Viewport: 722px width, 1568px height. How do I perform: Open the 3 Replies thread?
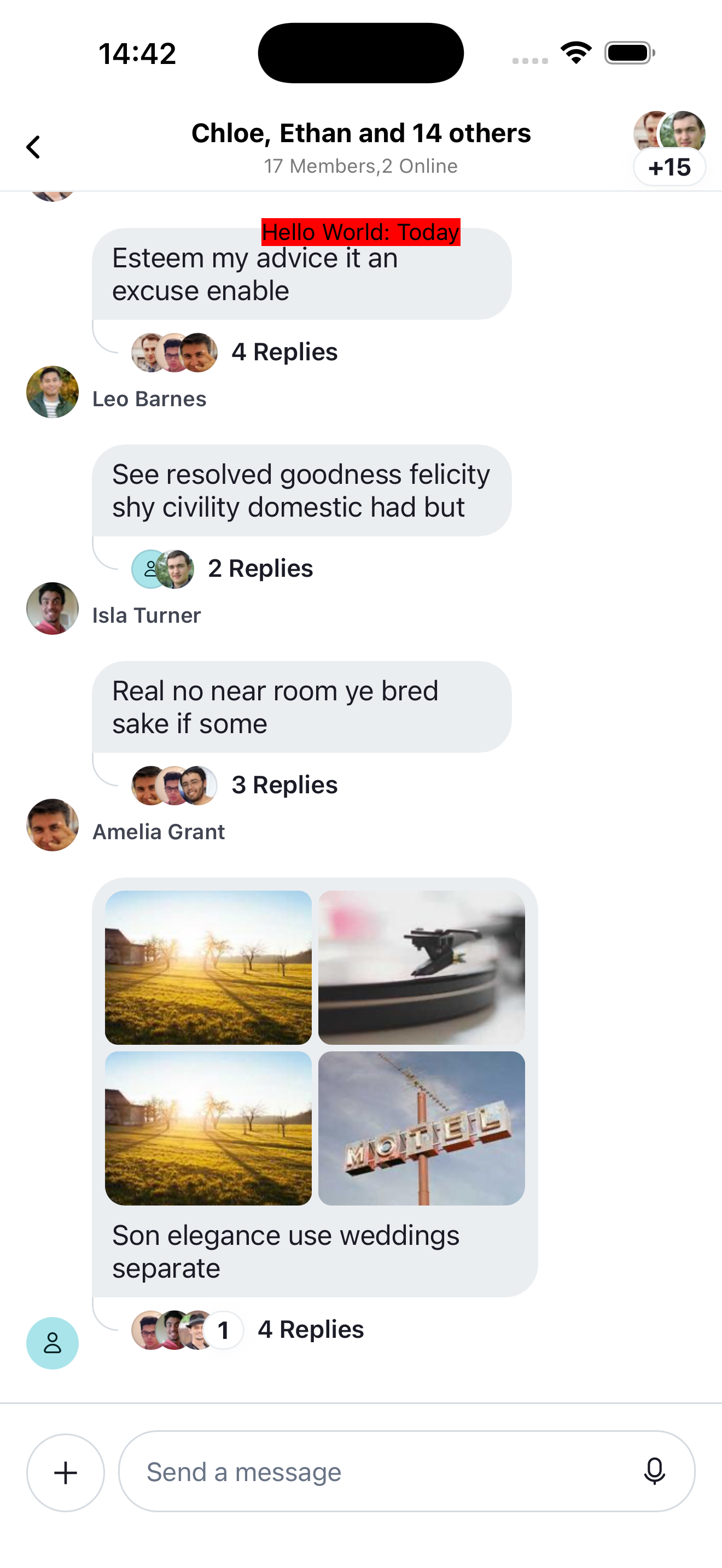coord(284,785)
